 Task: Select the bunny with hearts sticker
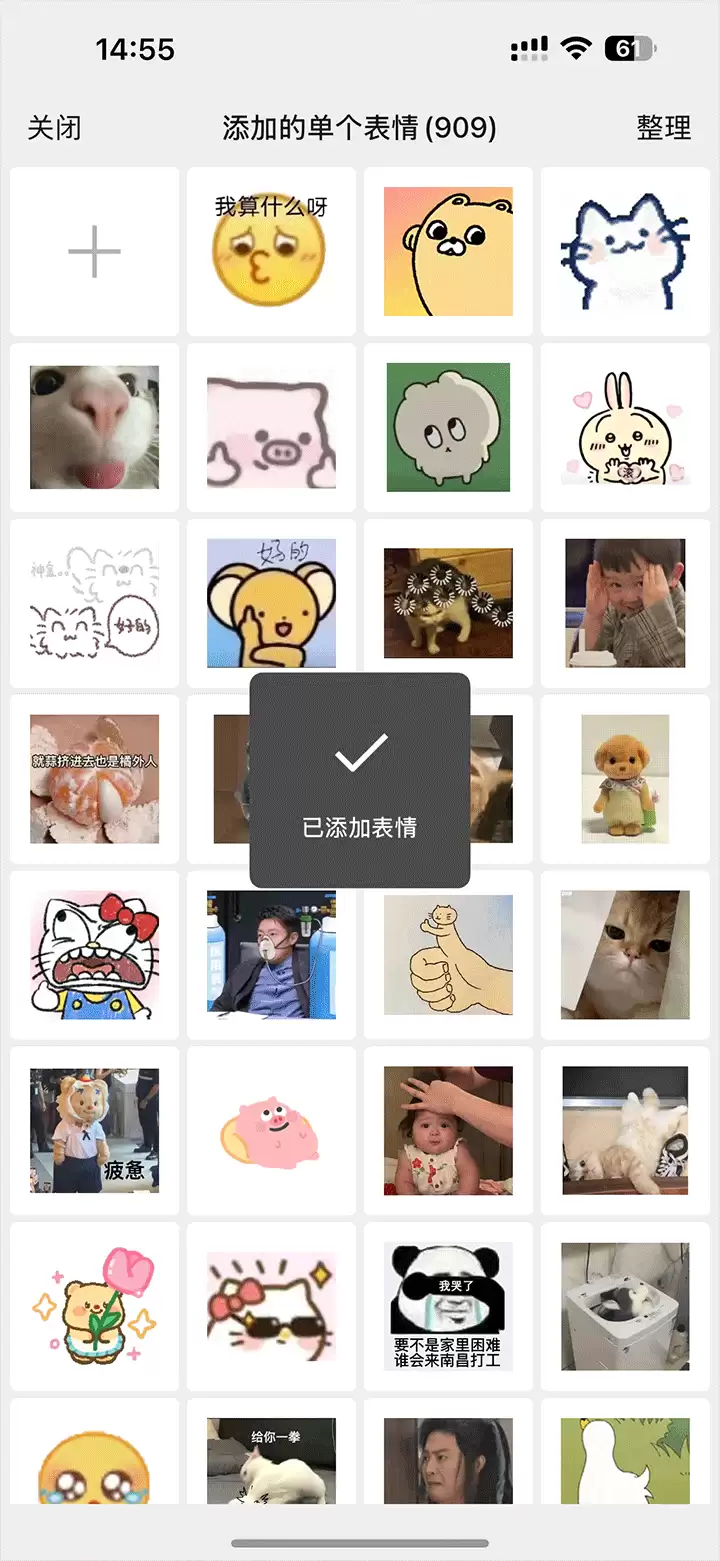pyautogui.click(x=625, y=427)
